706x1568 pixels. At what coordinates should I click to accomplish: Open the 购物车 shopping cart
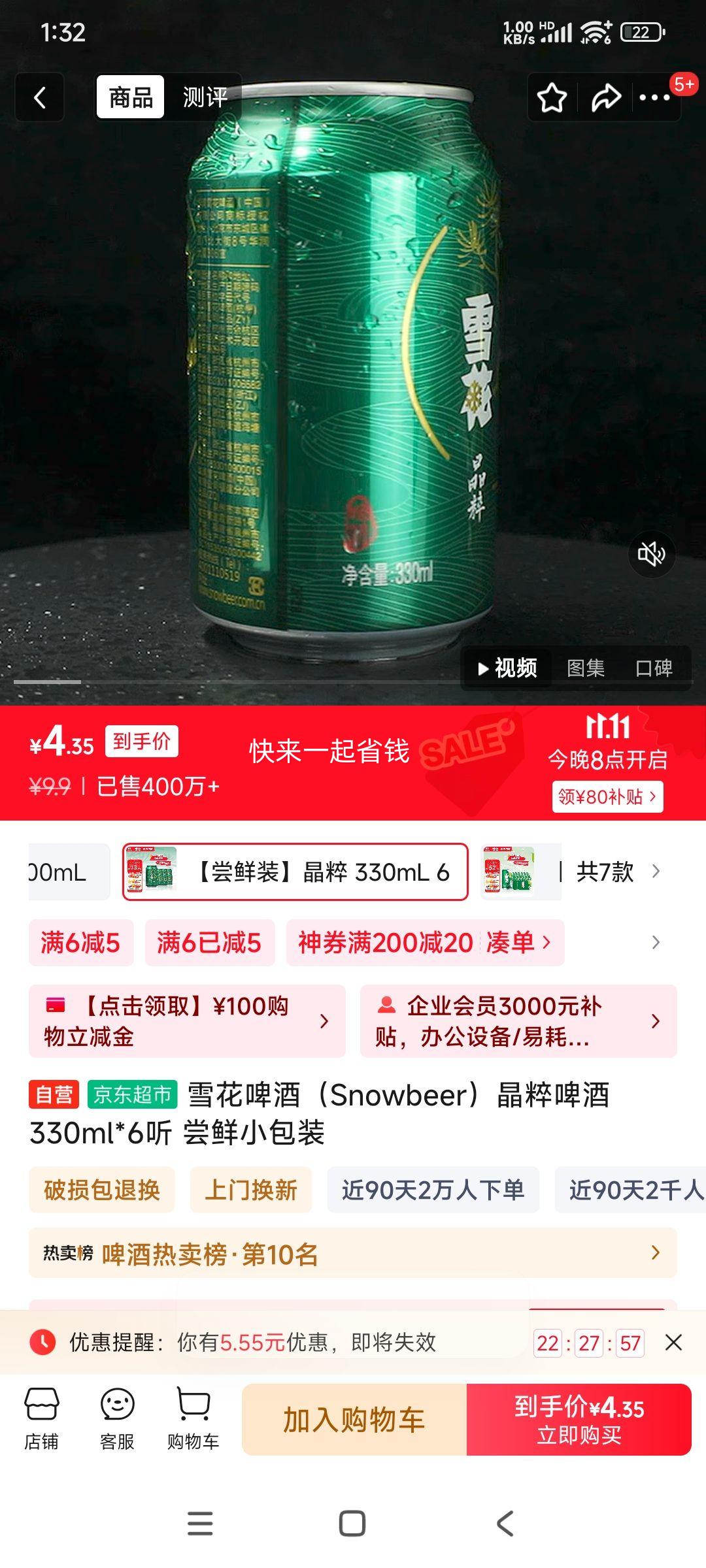(193, 1419)
